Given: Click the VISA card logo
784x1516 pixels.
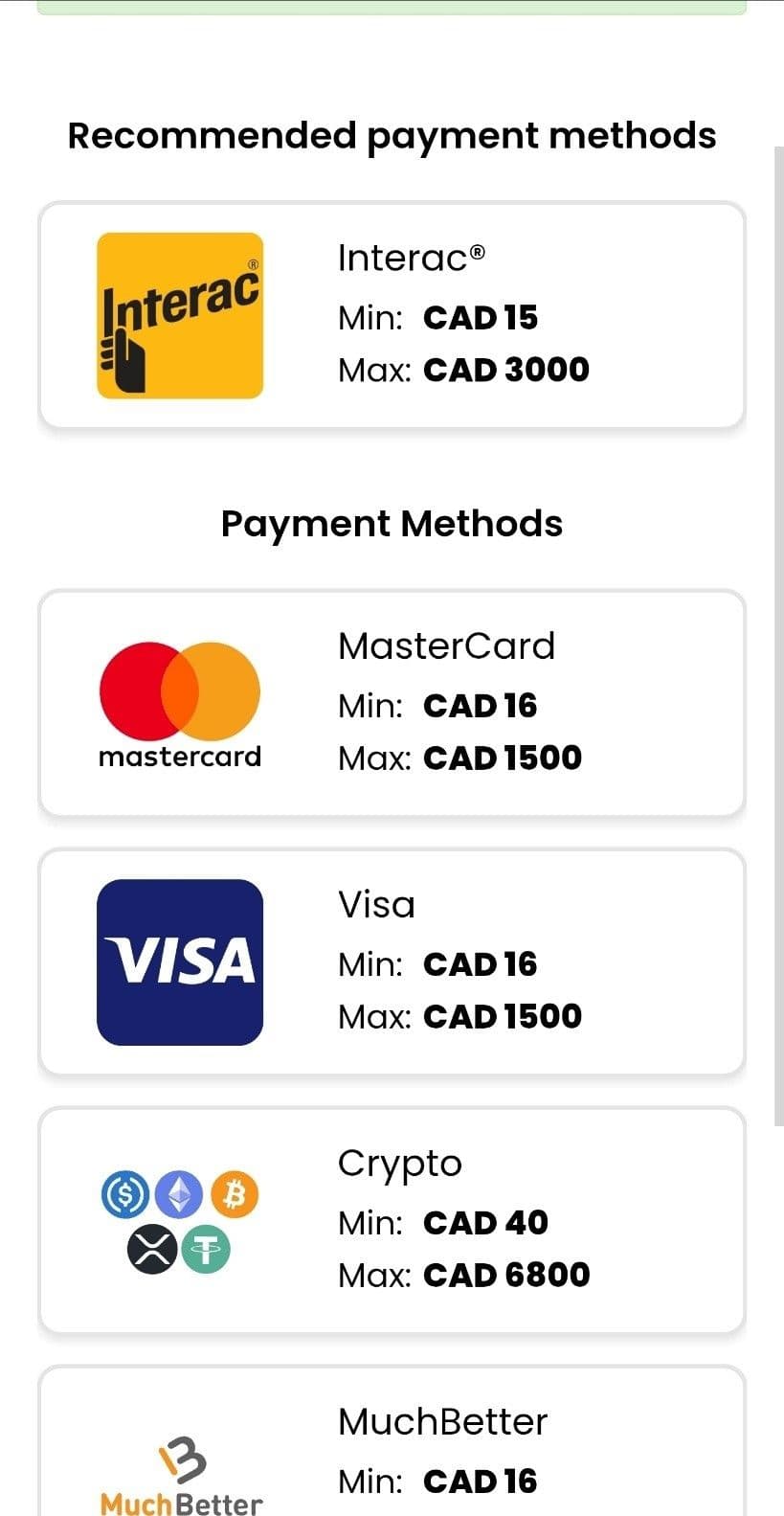Looking at the screenshot, I should point(179,961).
